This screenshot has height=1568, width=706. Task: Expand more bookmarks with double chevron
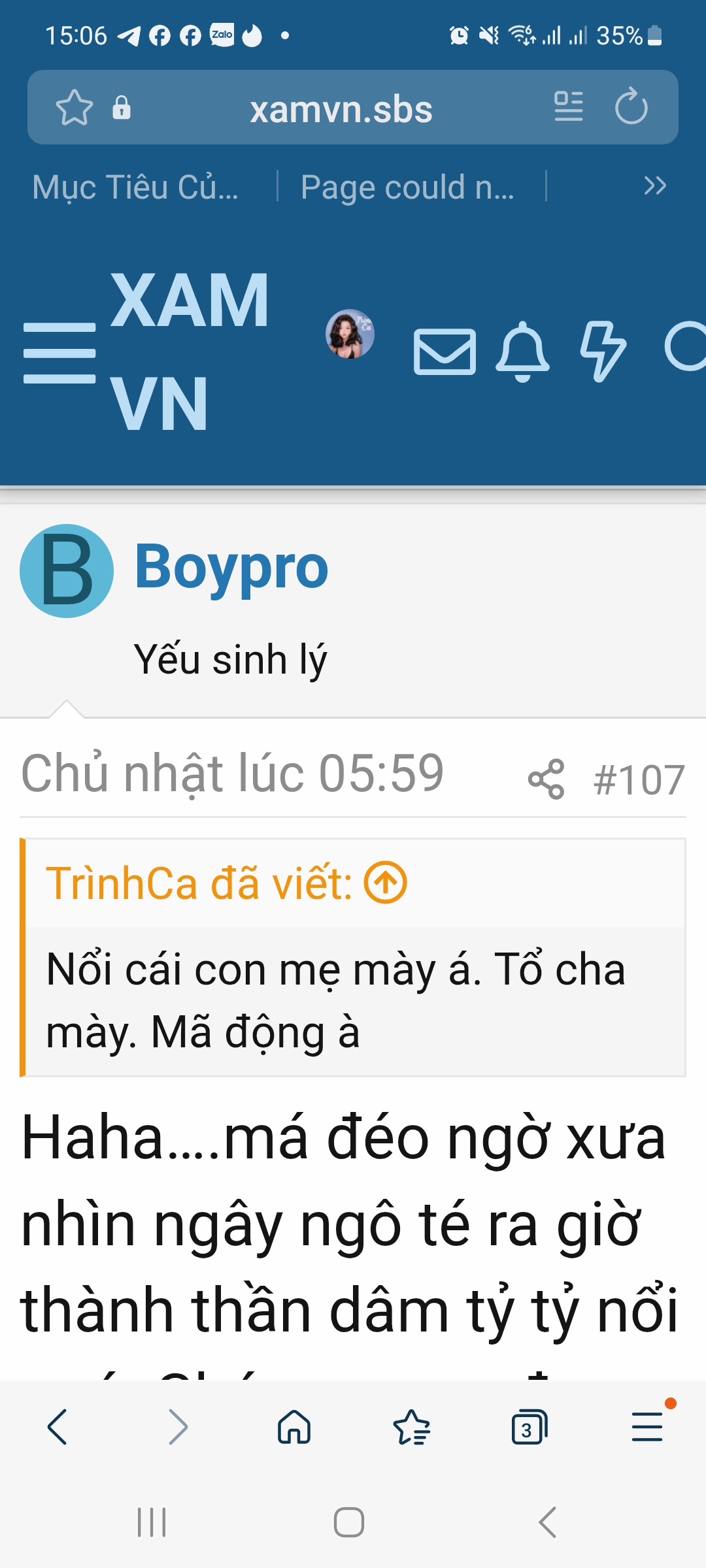click(x=654, y=186)
